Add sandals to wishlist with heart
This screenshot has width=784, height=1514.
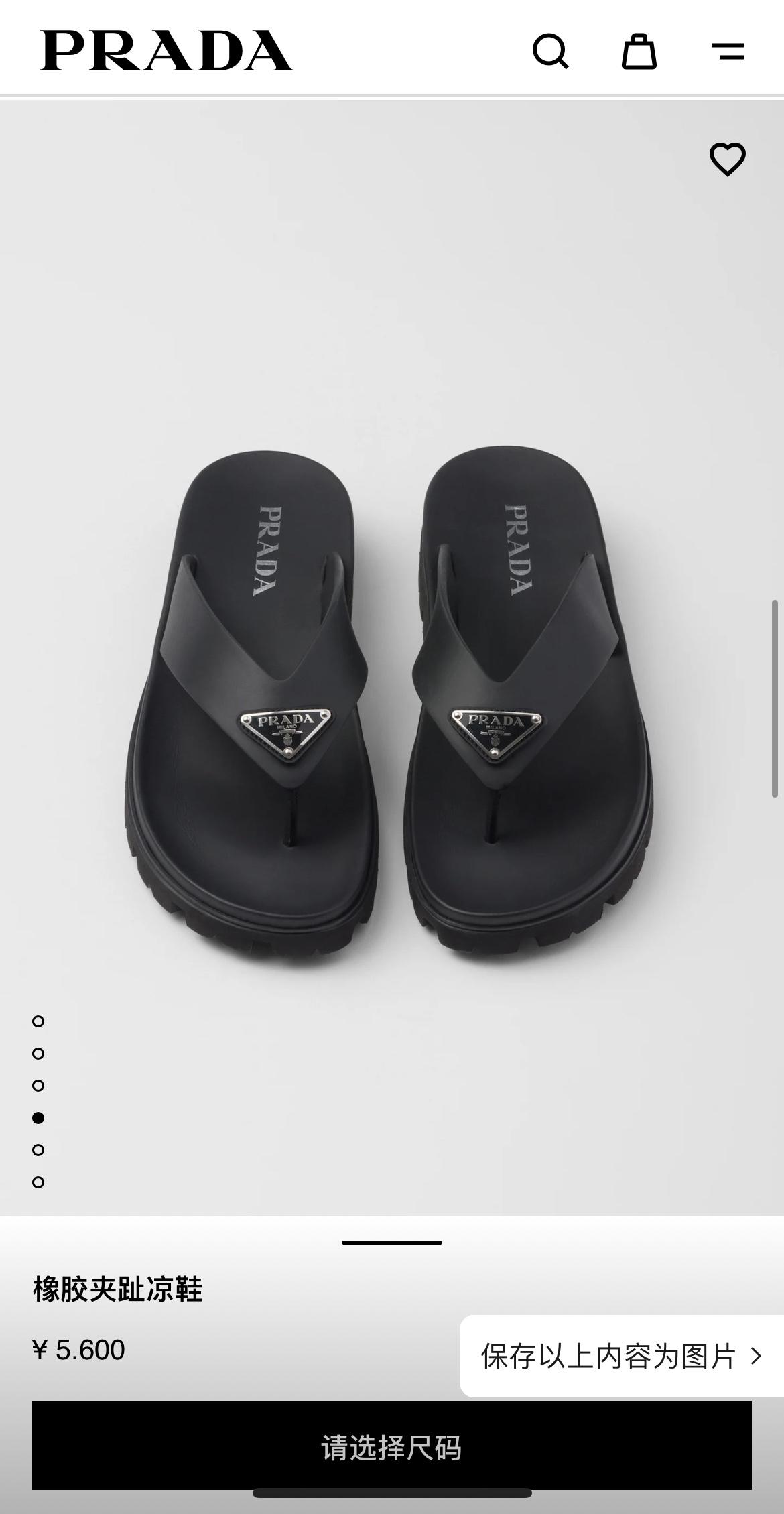727,160
